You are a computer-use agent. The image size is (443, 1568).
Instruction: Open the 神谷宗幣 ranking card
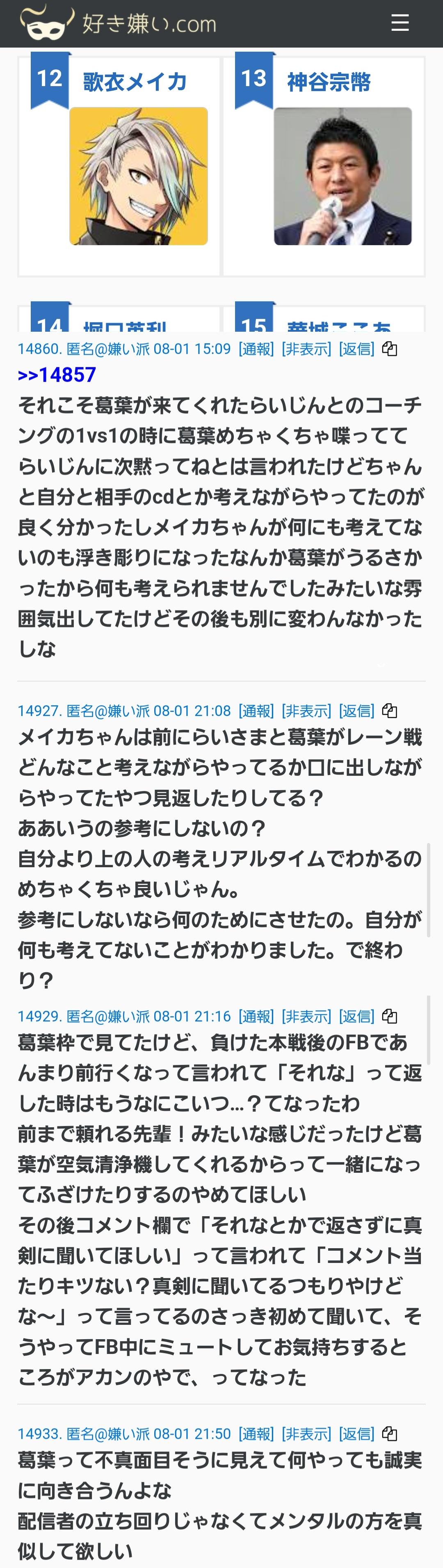point(342,176)
